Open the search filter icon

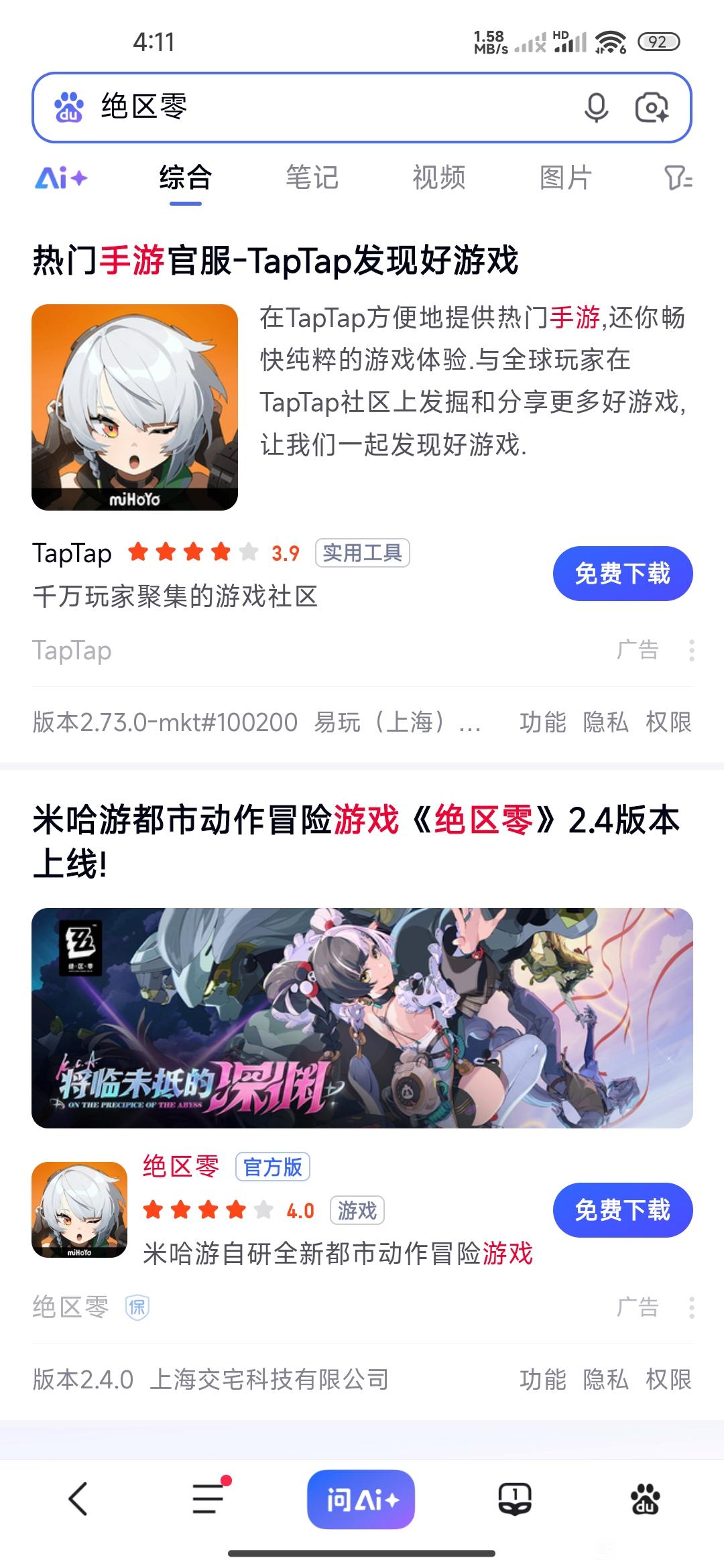point(678,178)
